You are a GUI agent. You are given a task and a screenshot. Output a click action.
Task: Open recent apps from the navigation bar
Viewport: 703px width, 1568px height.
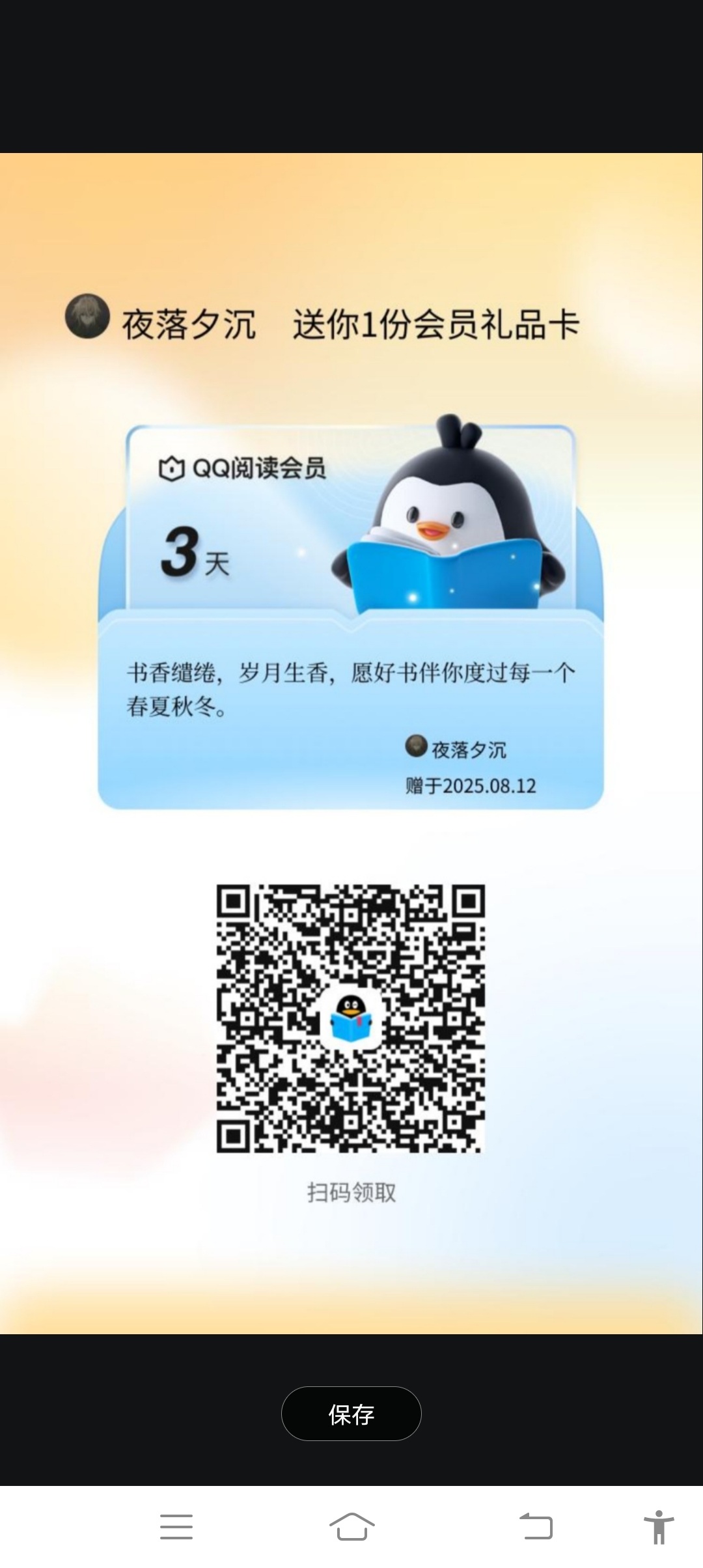pos(176,1527)
